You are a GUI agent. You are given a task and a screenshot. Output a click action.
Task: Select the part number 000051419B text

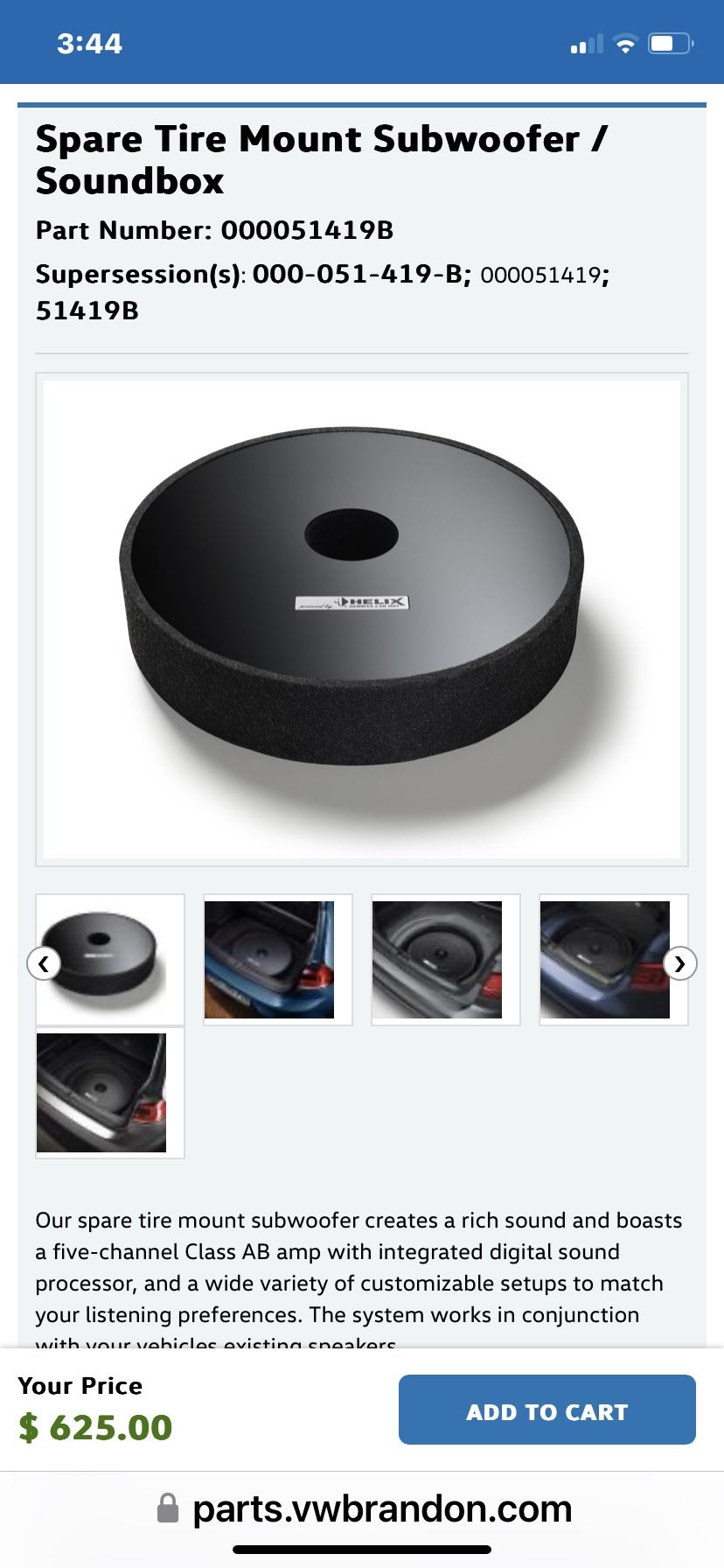click(x=308, y=230)
